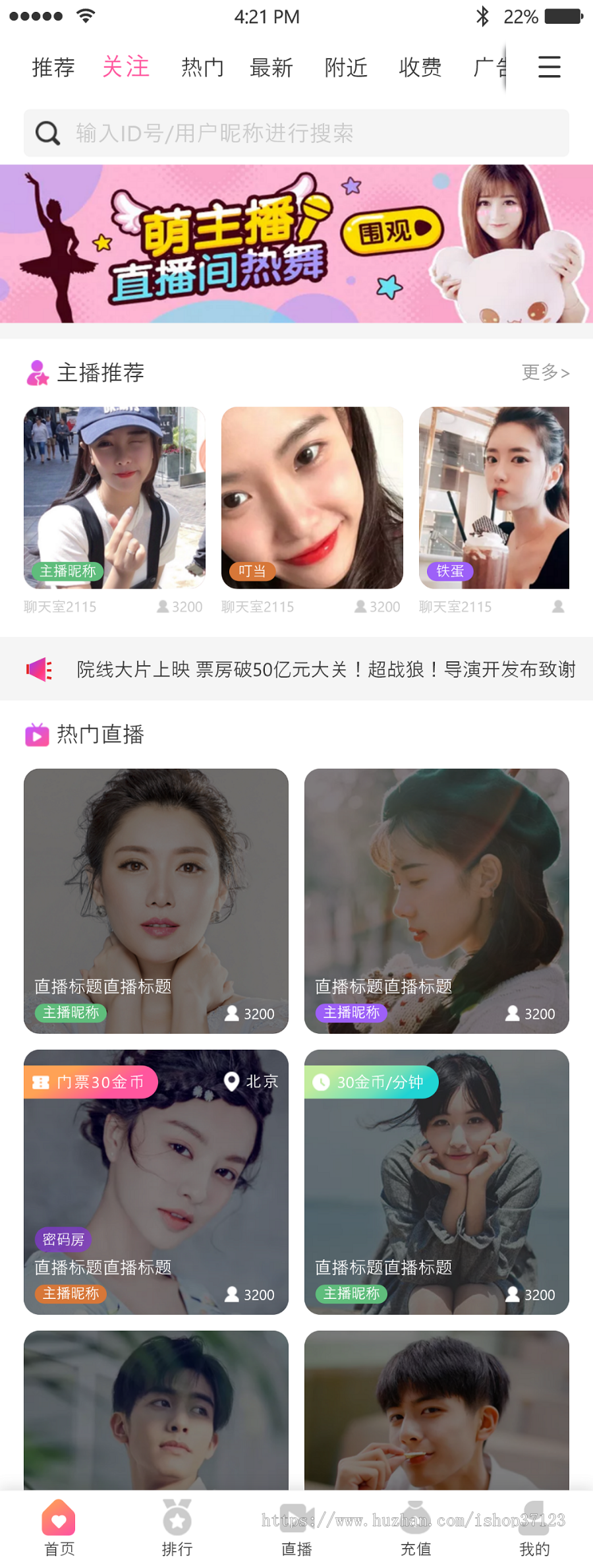Tap the location pin beside 北京
Image resolution: width=593 pixels, height=1568 pixels.
(x=231, y=1081)
